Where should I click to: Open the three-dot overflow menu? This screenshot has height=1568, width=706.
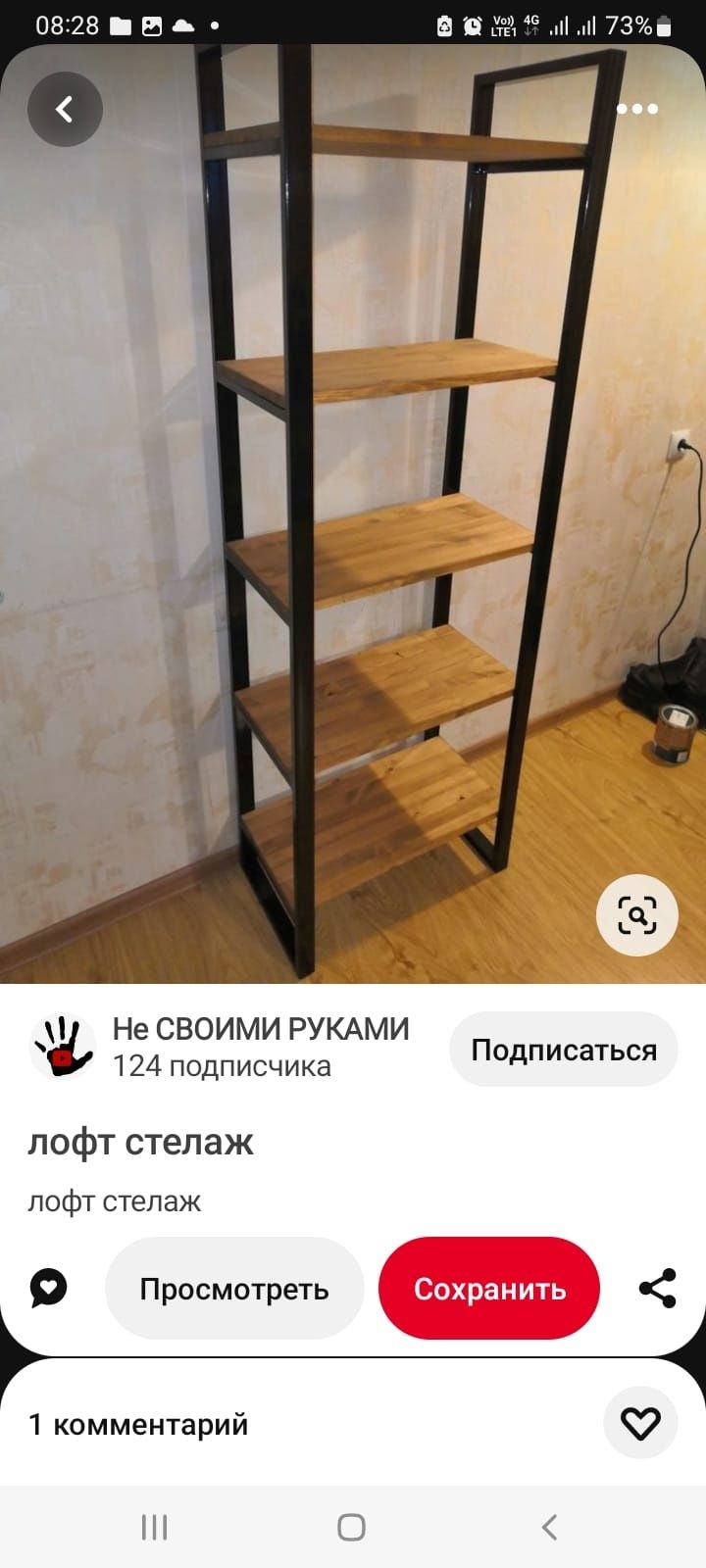(637, 109)
